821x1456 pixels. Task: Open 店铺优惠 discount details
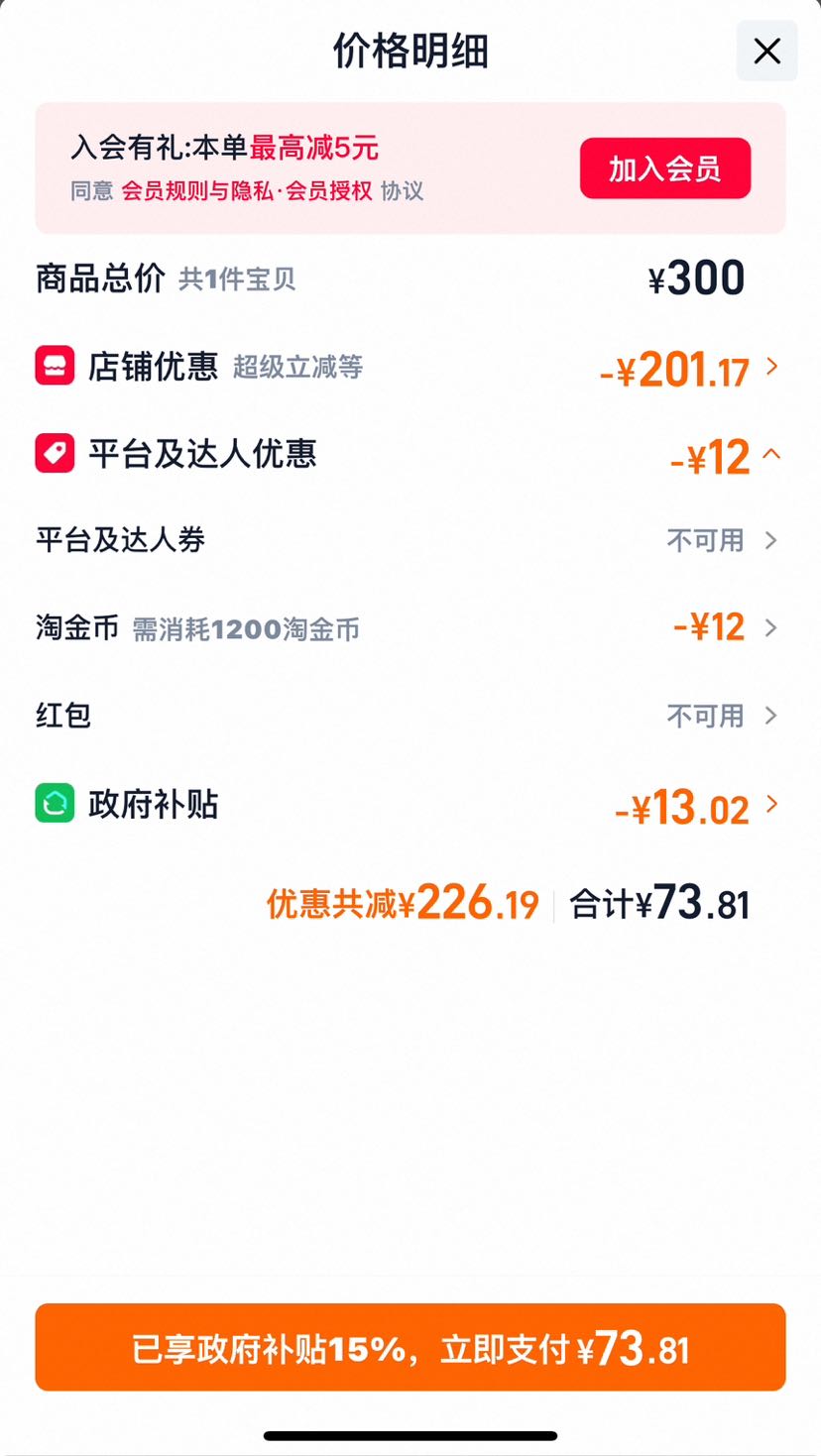click(x=410, y=368)
